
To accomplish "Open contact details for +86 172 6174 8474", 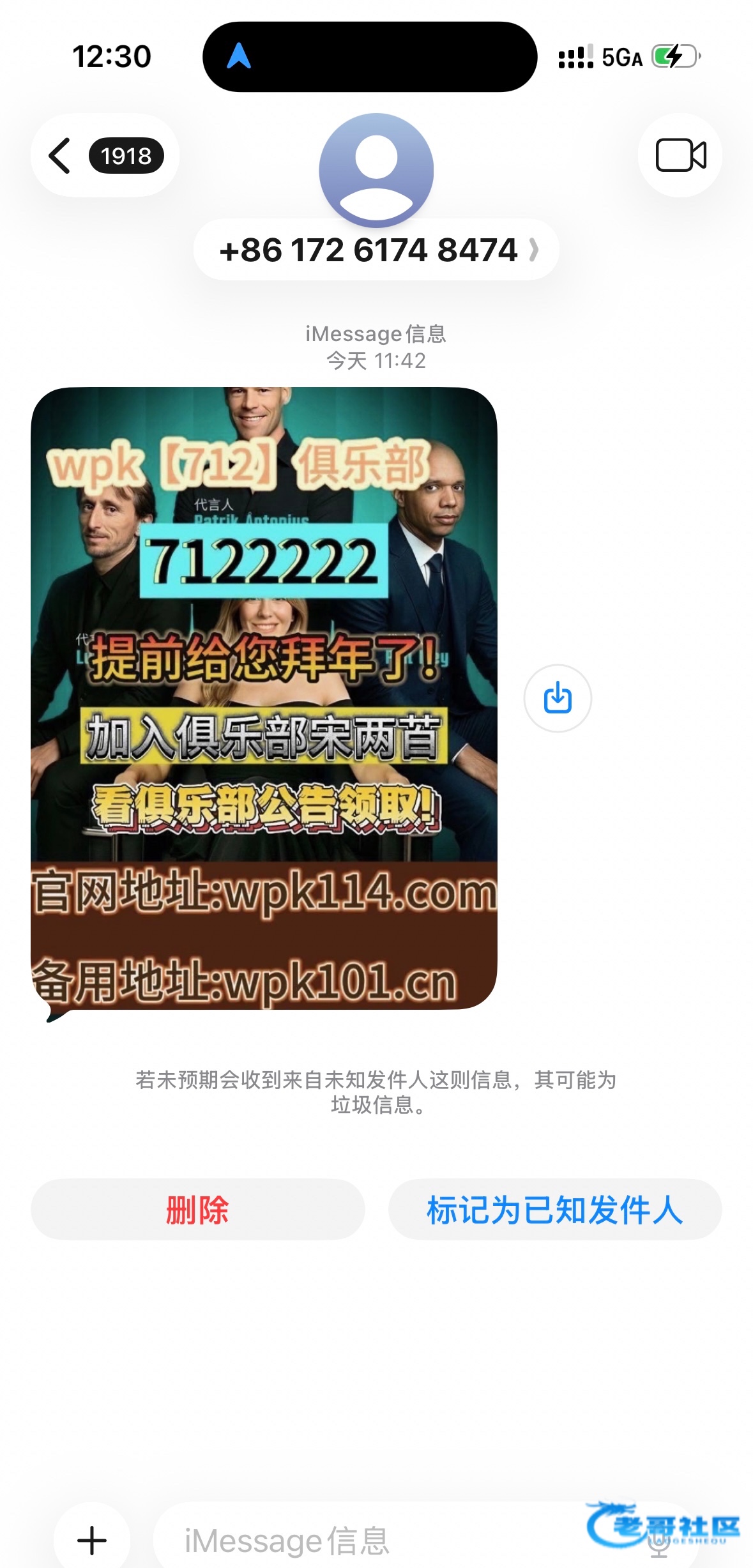I will [377, 250].
